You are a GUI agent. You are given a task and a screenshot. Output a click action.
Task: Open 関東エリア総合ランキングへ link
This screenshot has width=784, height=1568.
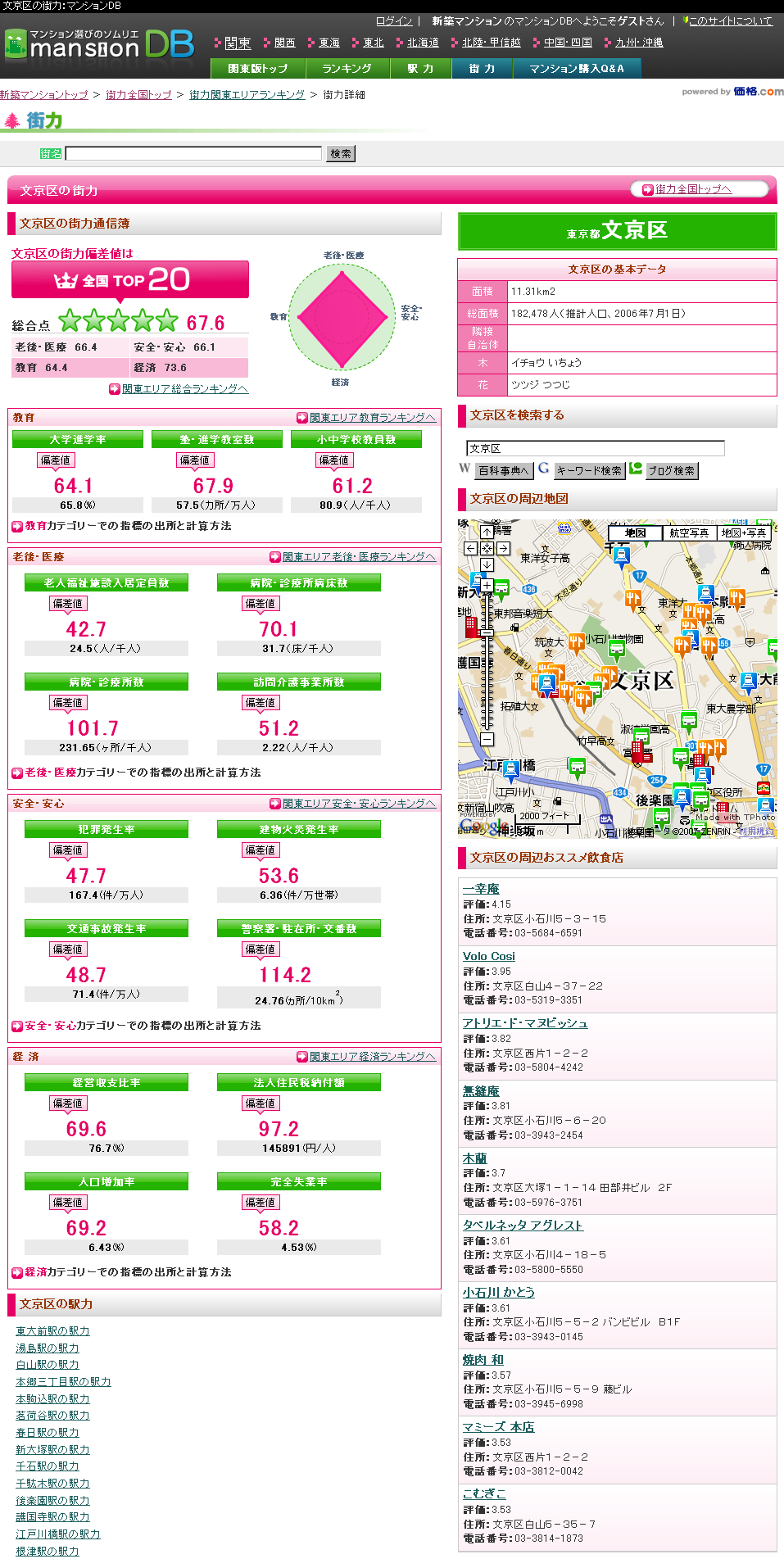pyautogui.click(x=184, y=389)
